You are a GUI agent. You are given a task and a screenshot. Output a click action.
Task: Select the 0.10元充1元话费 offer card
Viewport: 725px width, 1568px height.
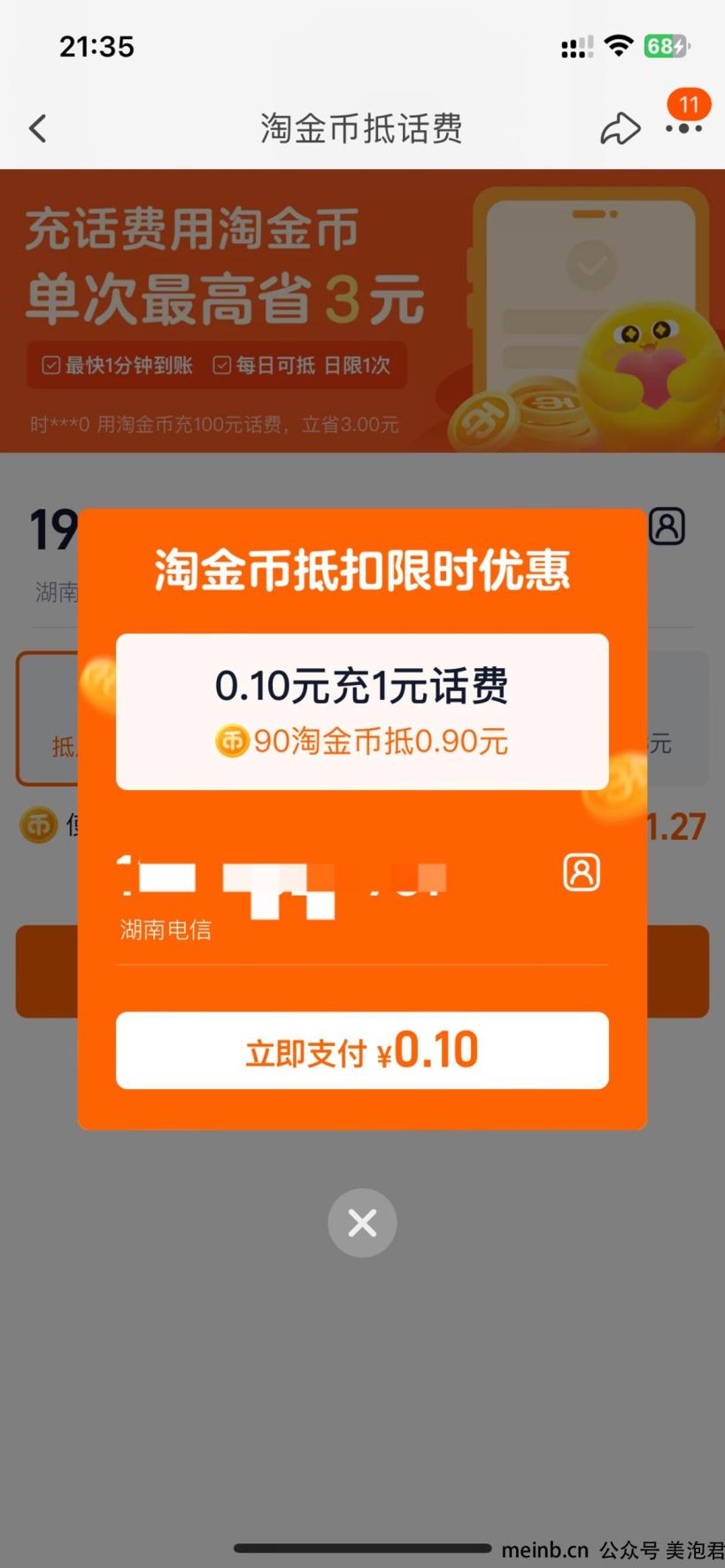[362, 711]
